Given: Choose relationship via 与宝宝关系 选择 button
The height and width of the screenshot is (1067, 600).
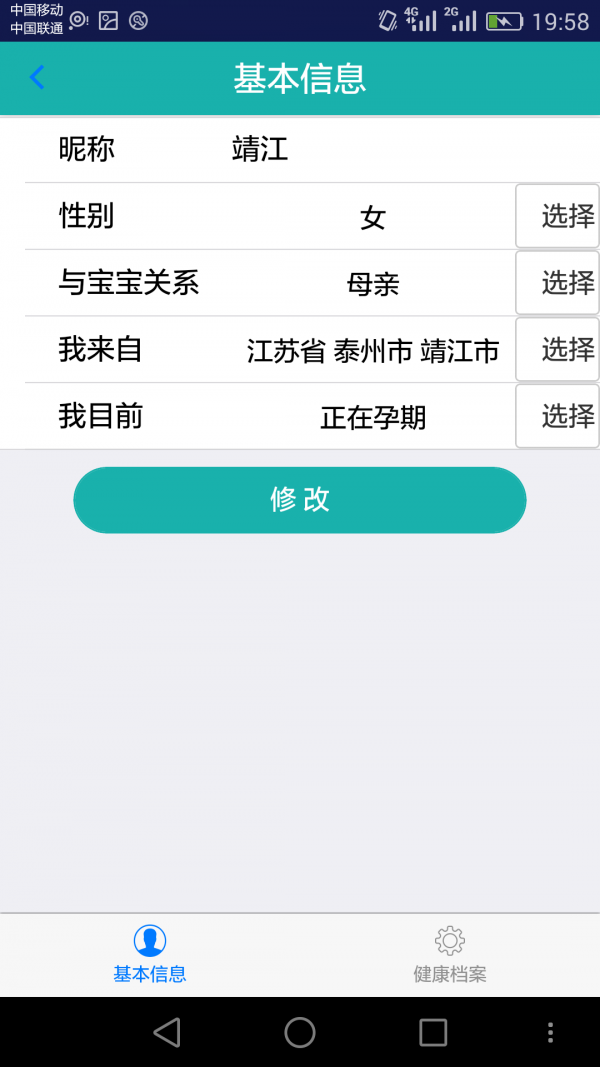Looking at the screenshot, I should (x=558, y=283).
